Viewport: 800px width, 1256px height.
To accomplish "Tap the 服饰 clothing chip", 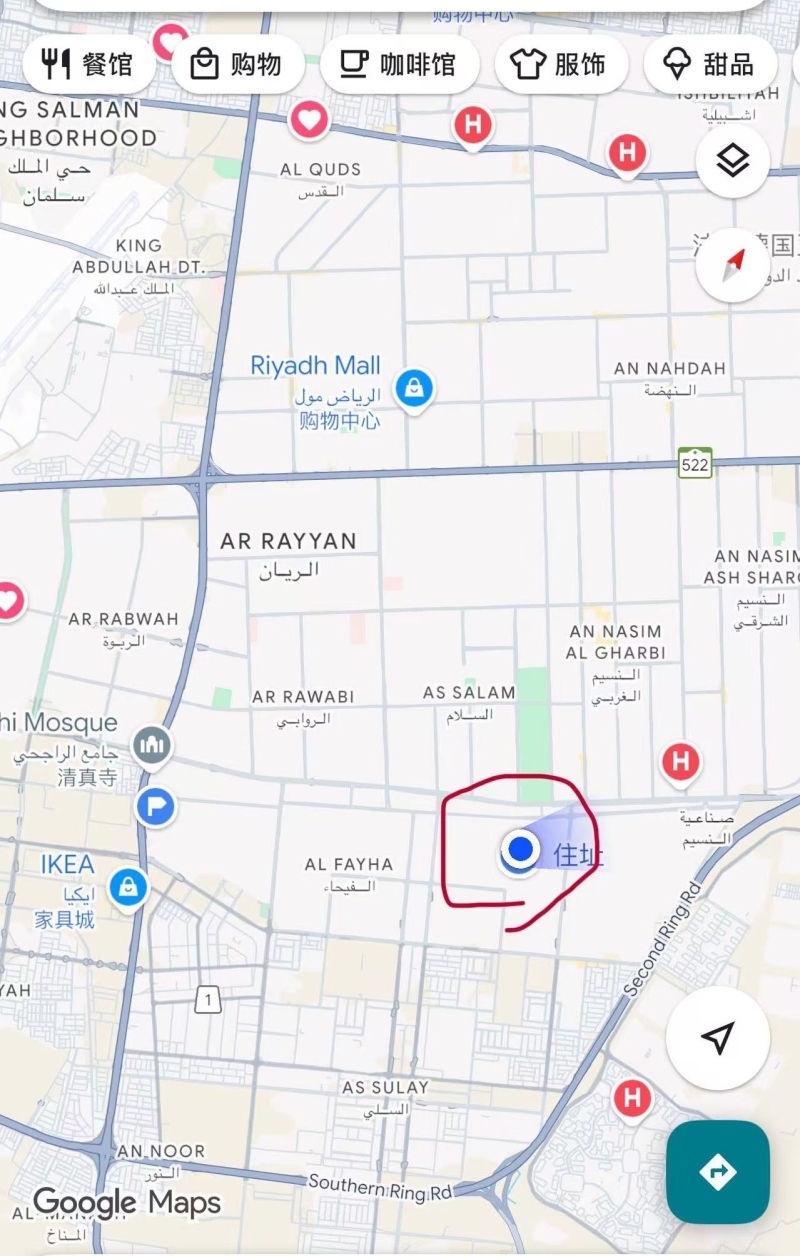I will 559,66.
